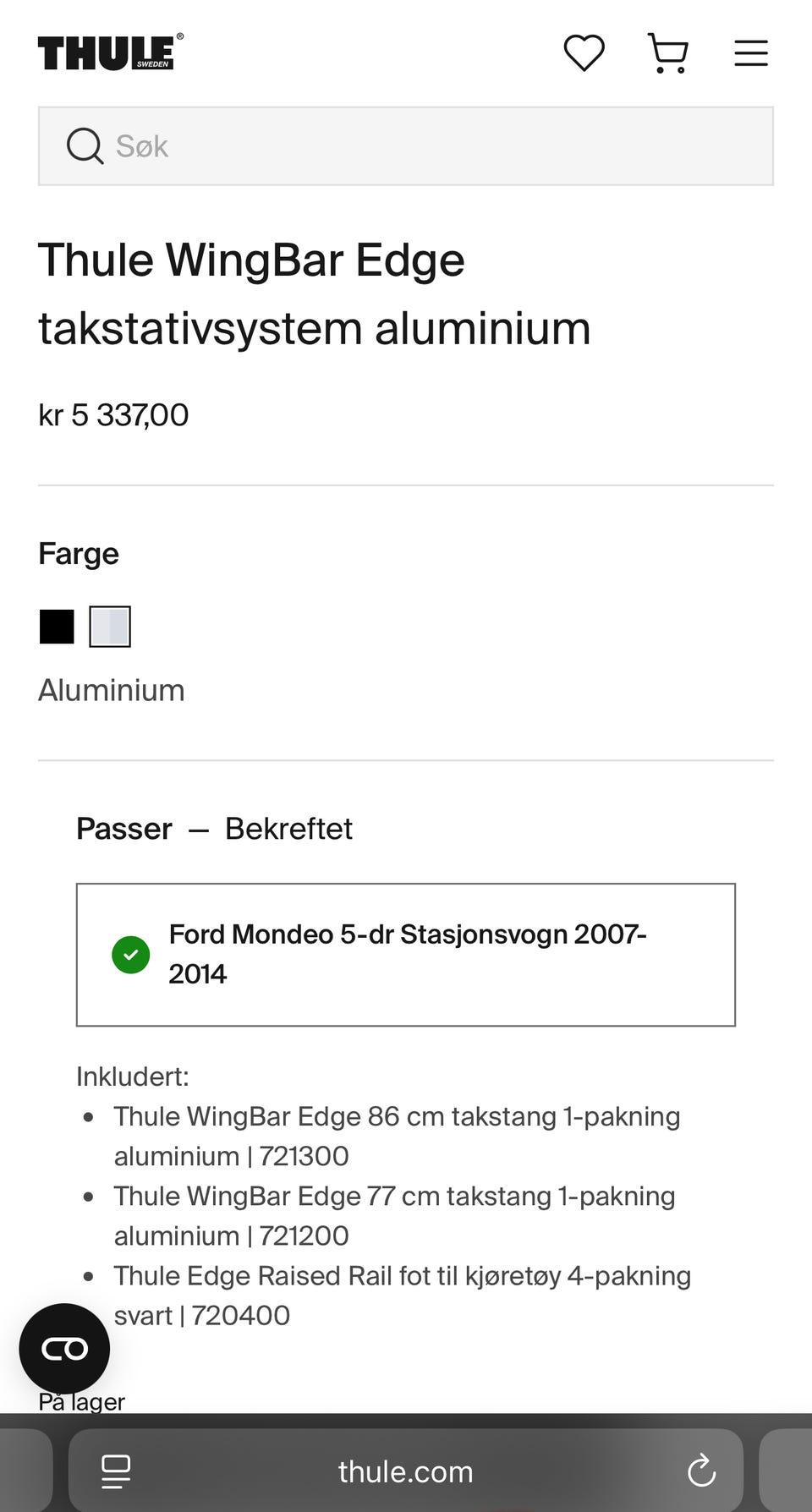Select the black color option

click(56, 626)
